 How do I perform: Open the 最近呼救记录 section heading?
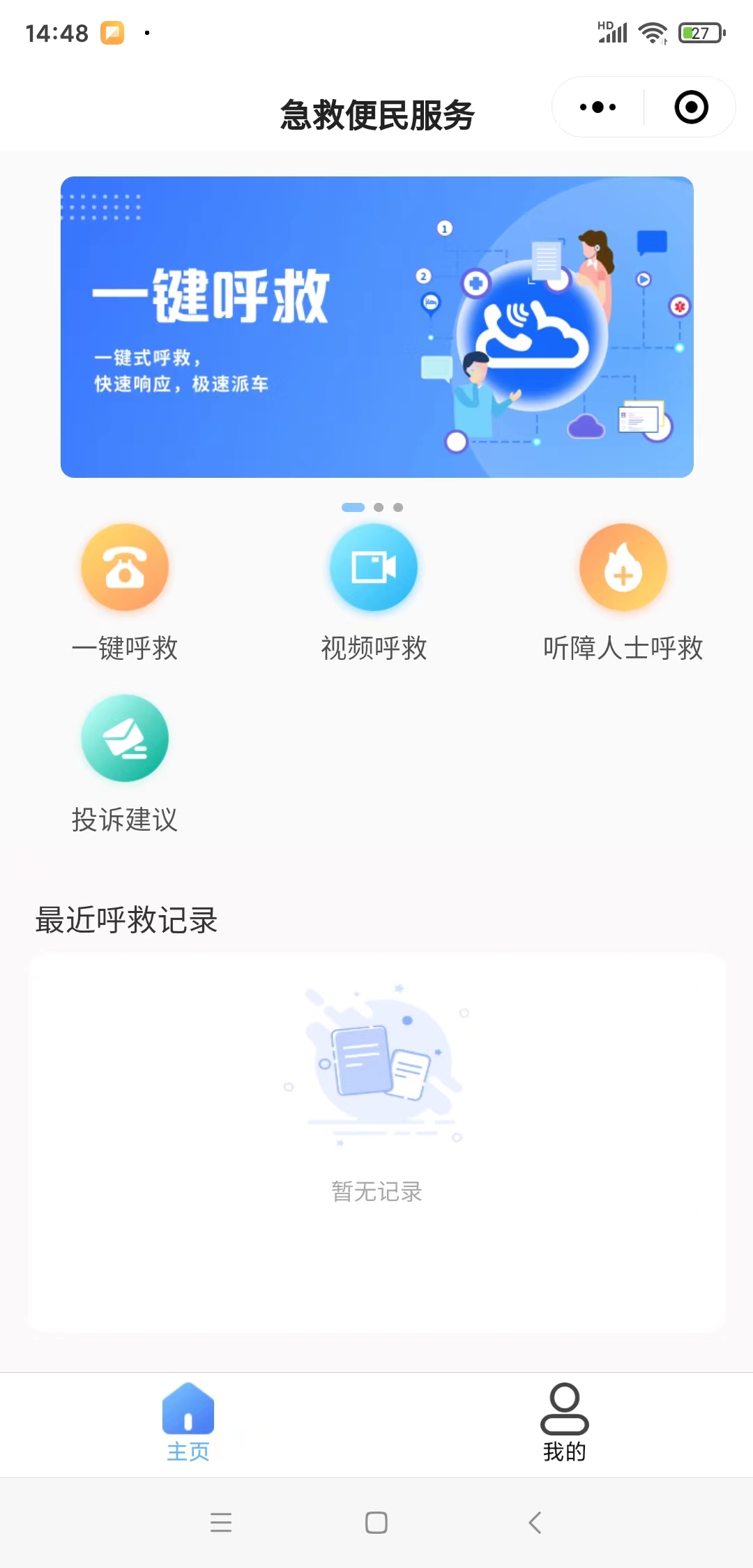(125, 919)
